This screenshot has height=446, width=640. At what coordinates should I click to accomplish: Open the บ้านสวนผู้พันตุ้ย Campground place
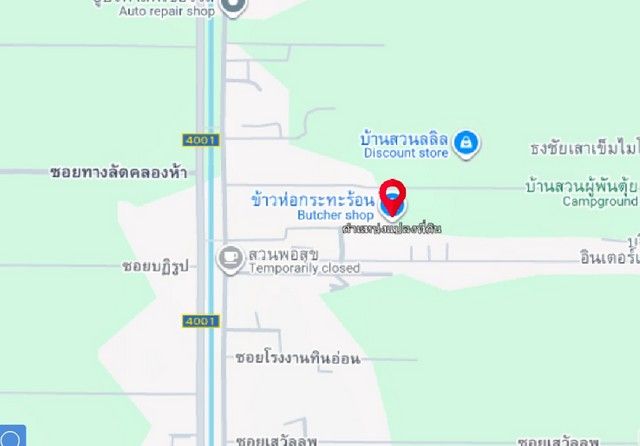tap(582, 193)
